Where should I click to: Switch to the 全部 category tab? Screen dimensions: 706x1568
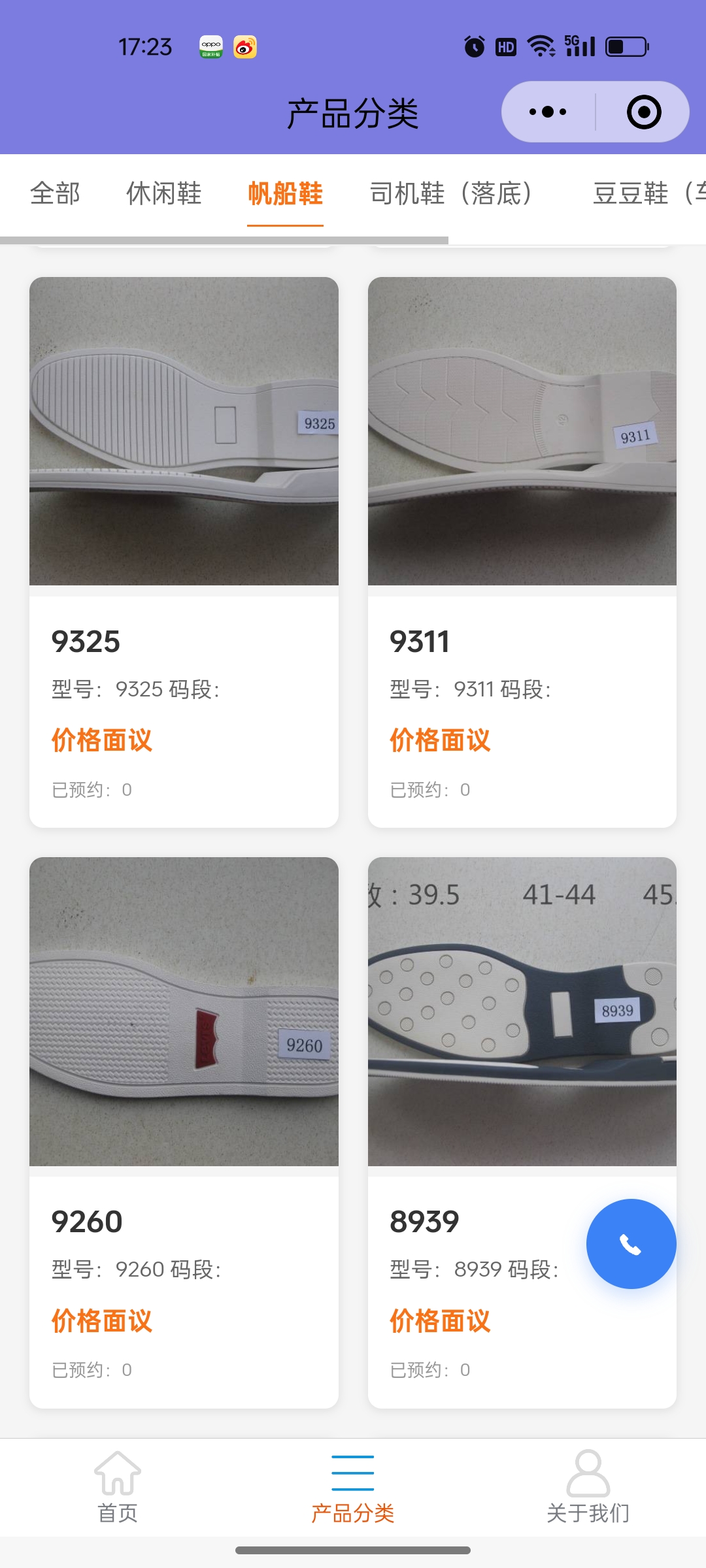pos(55,193)
